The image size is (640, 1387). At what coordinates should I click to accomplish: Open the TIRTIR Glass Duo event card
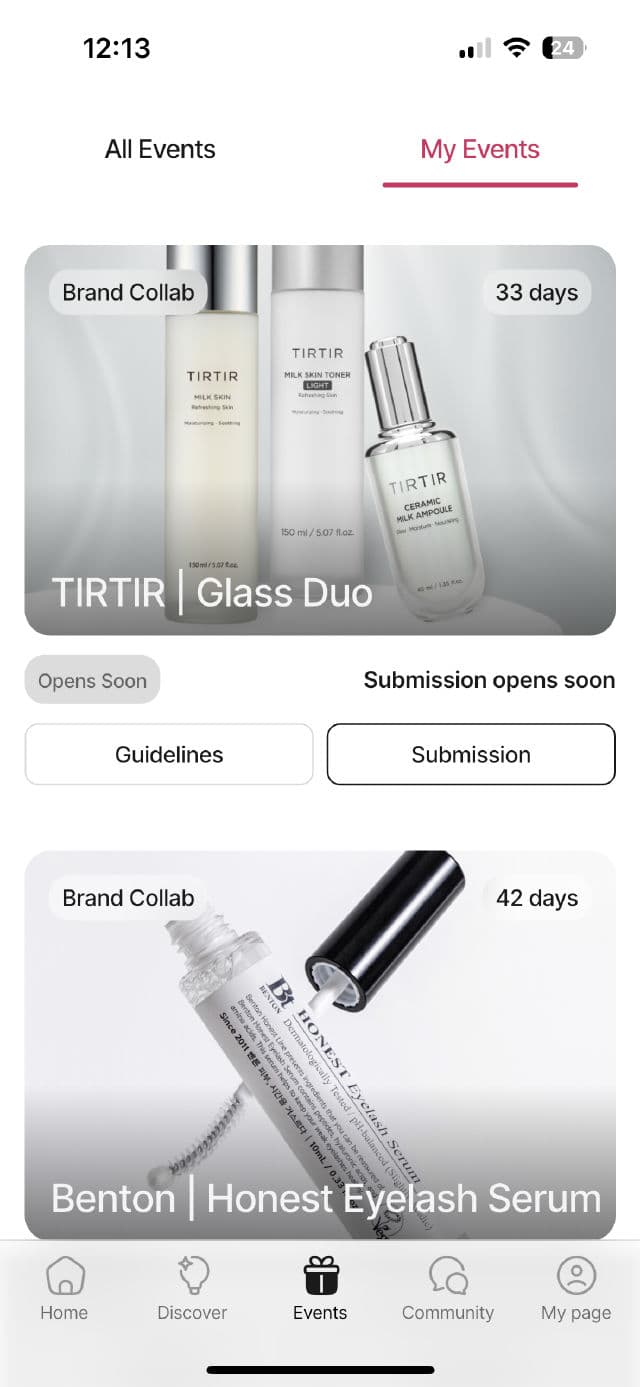320,440
